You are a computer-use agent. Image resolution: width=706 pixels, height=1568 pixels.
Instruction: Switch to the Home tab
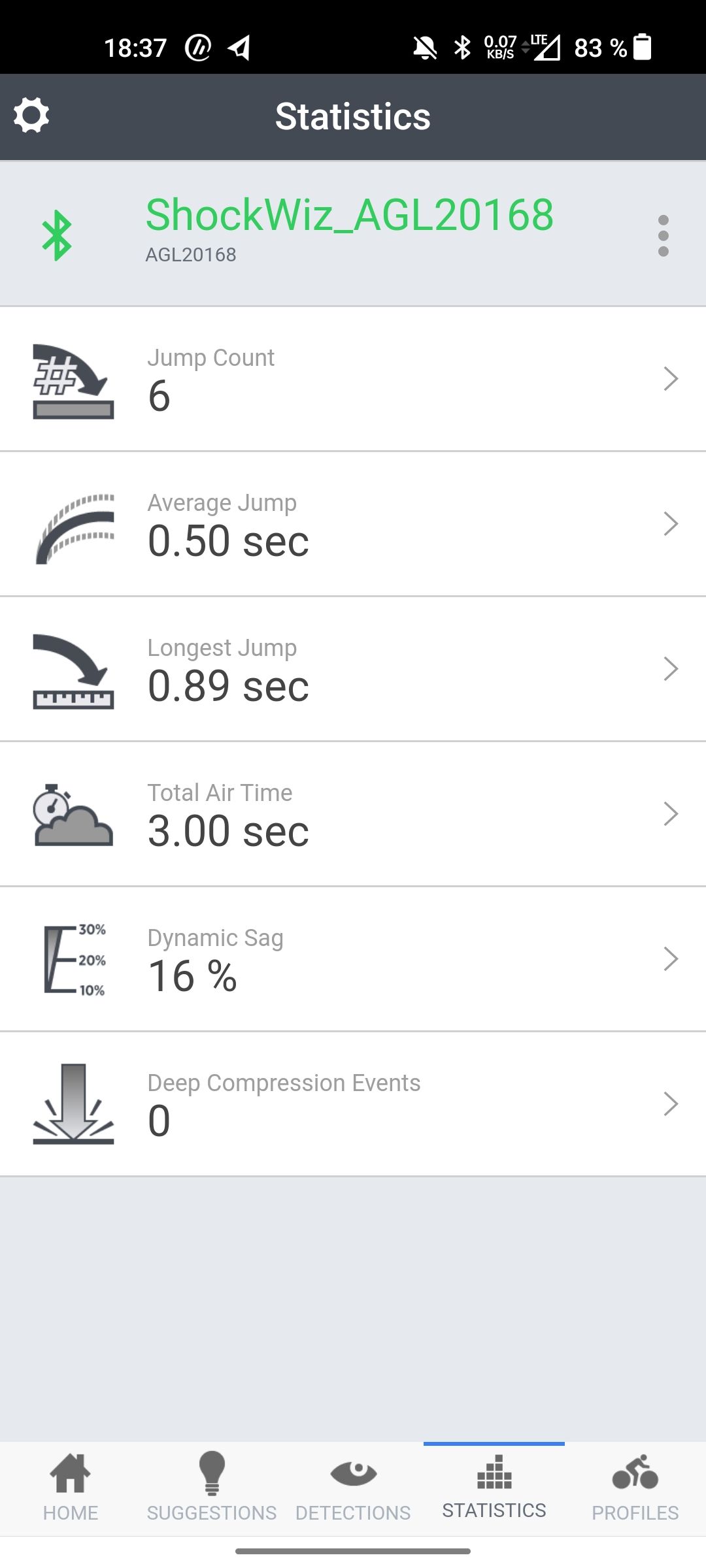71,1489
